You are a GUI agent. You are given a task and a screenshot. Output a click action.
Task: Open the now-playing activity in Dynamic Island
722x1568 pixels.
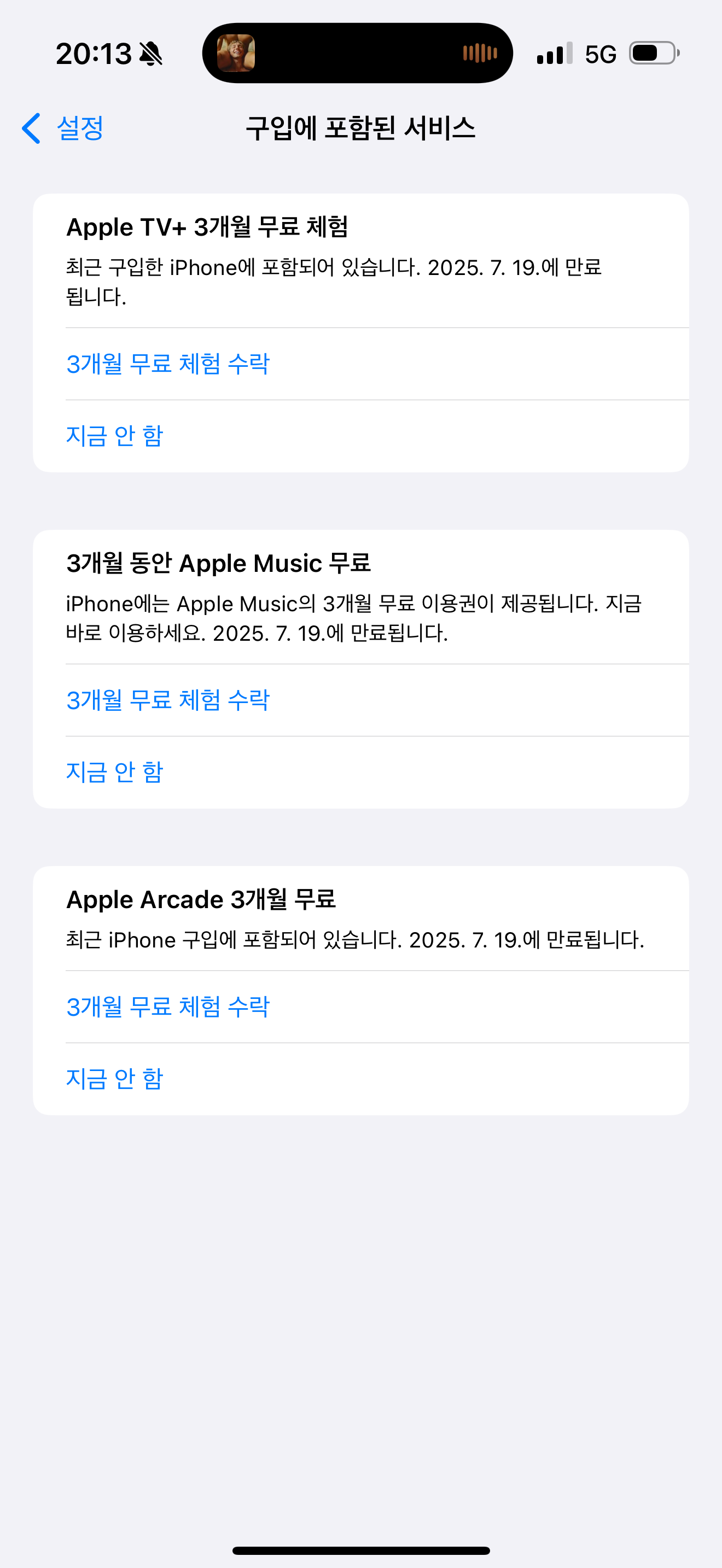[357, 54]
